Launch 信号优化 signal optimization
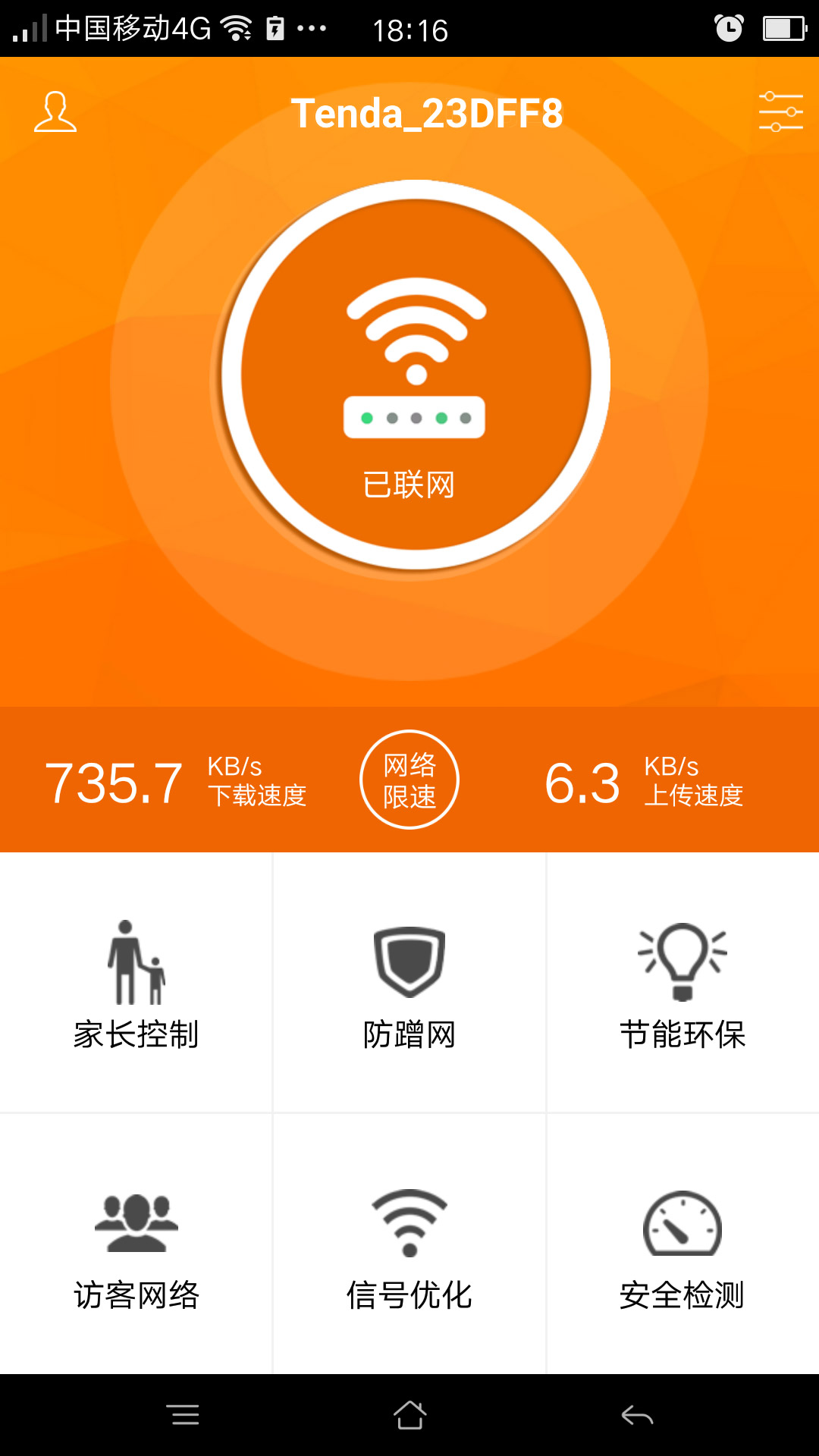The width and height of the screenshot is (819, 1456). coord(409,1244)
